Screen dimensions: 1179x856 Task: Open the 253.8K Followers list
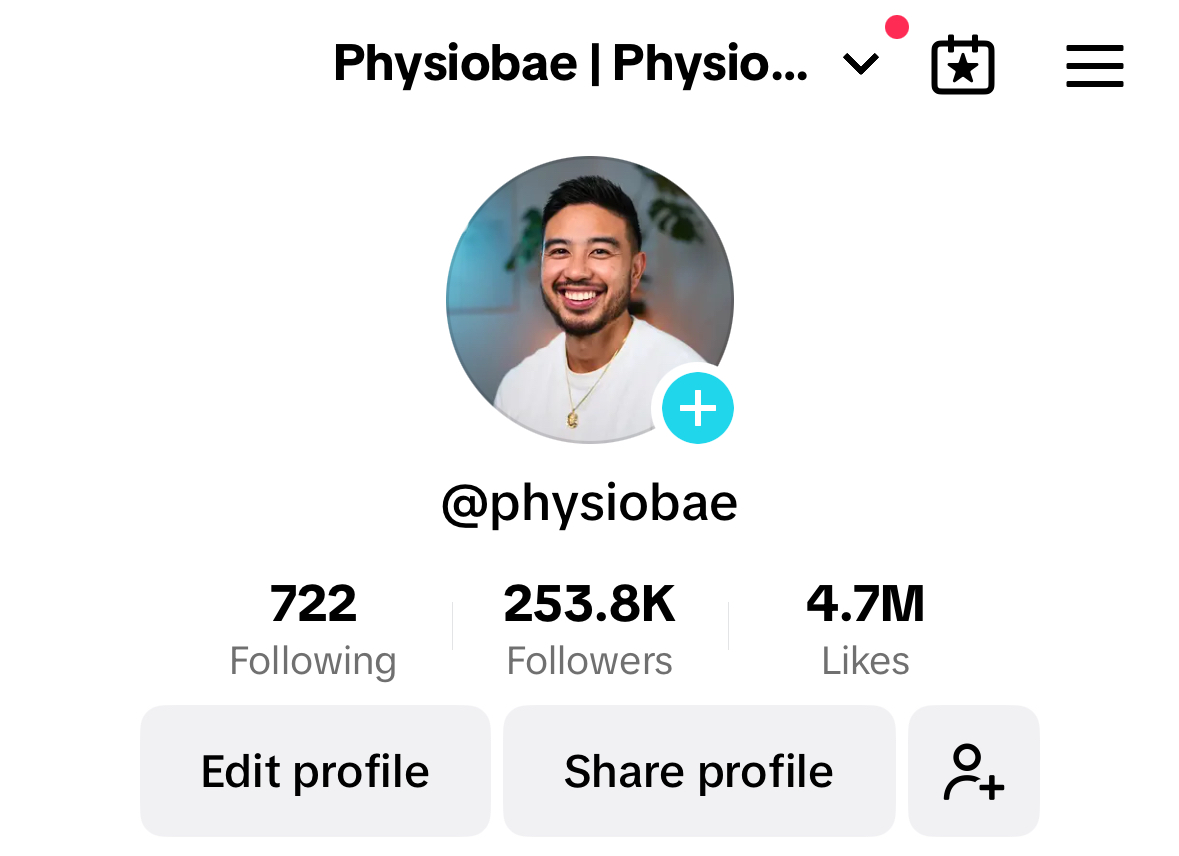click(x=590, y=630)
